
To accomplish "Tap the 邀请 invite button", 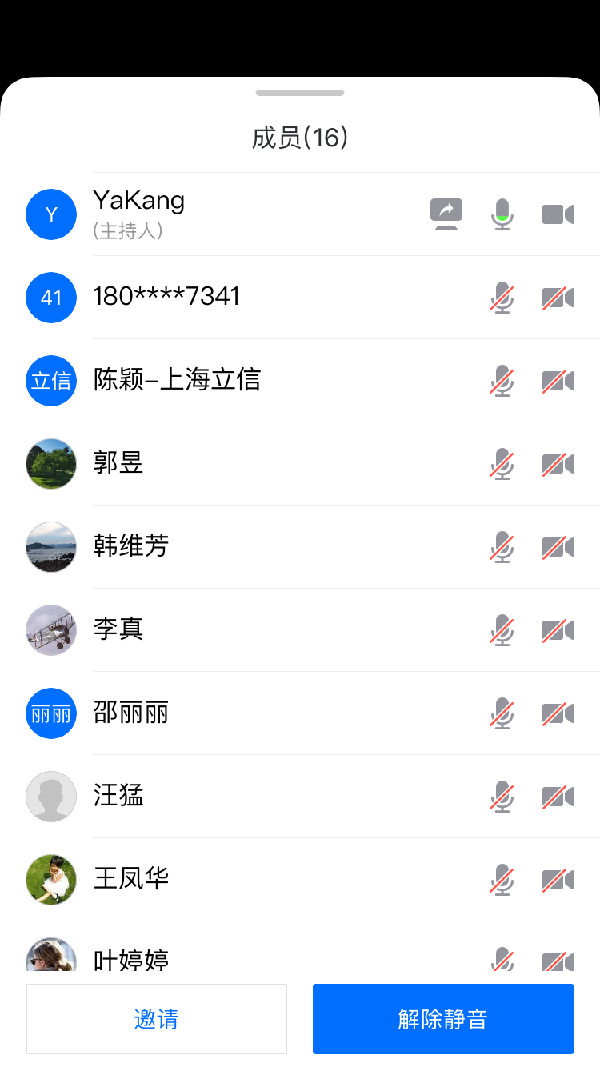I will coord(156,1019).
